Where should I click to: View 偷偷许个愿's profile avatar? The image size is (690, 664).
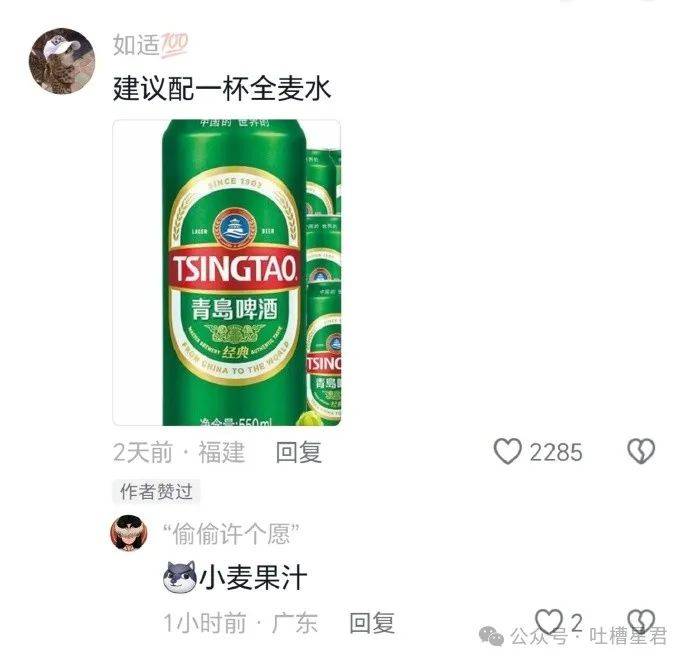127,534
